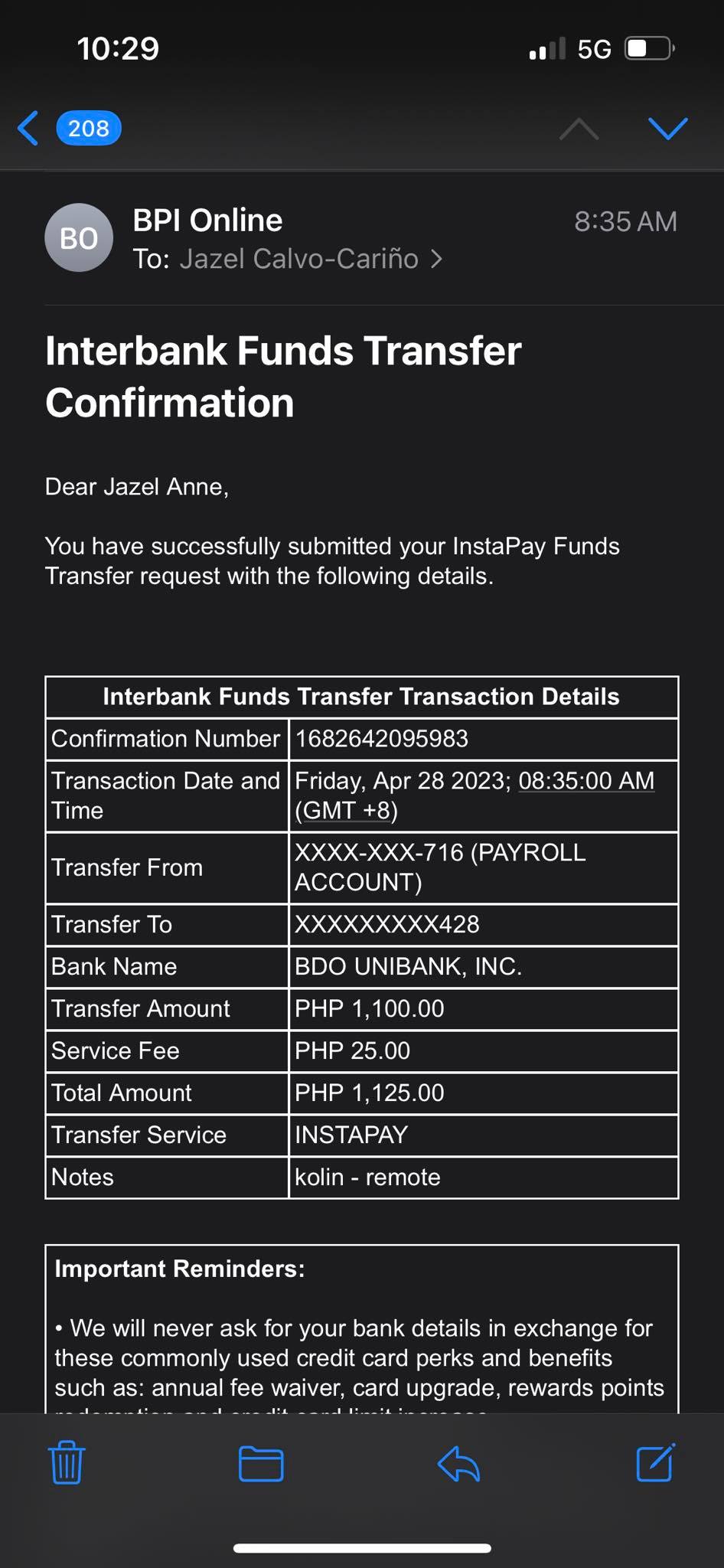Open the reply options arrow

click(458, 1463)
